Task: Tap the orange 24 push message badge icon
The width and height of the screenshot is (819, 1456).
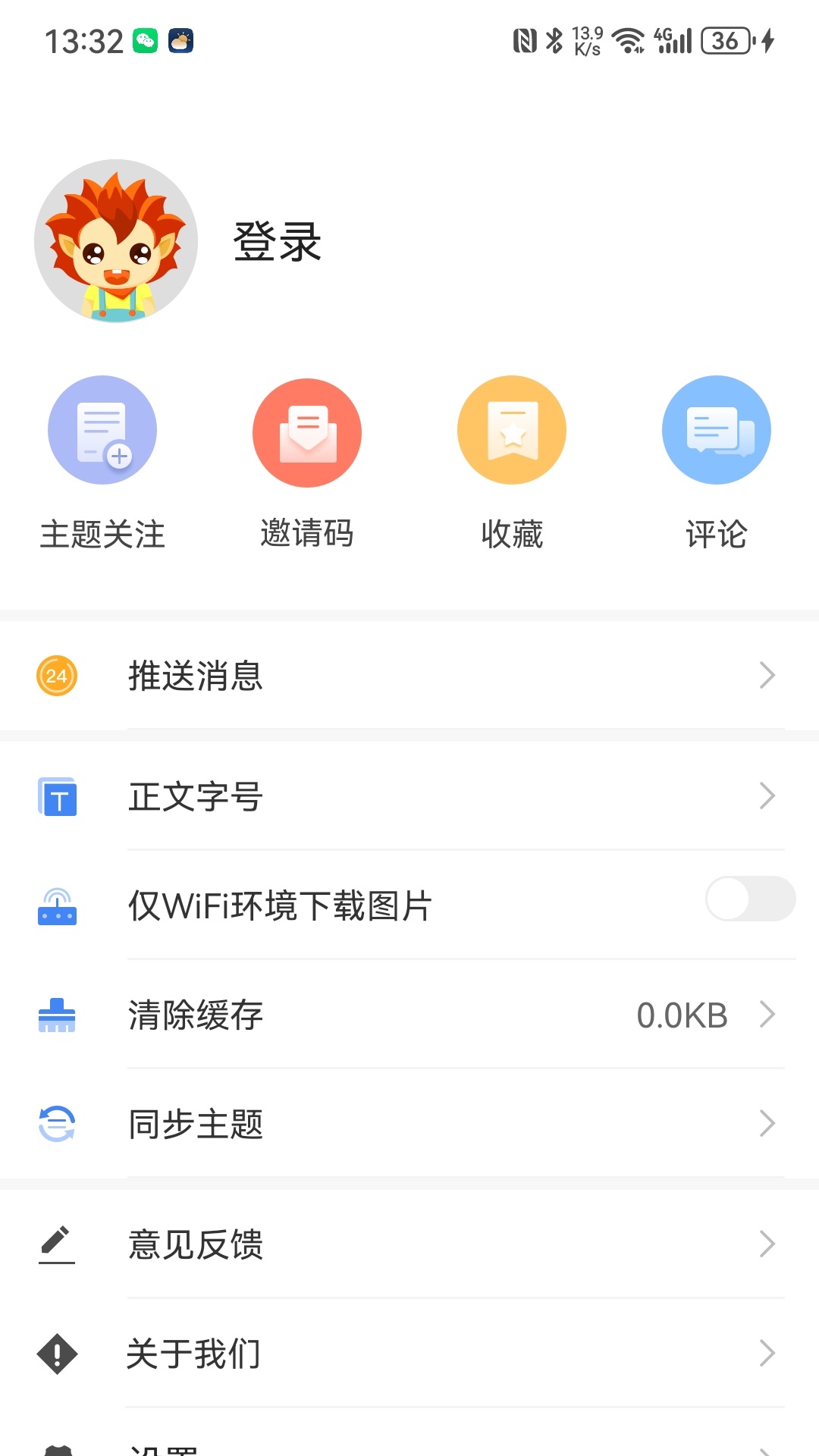Action: 56,674
